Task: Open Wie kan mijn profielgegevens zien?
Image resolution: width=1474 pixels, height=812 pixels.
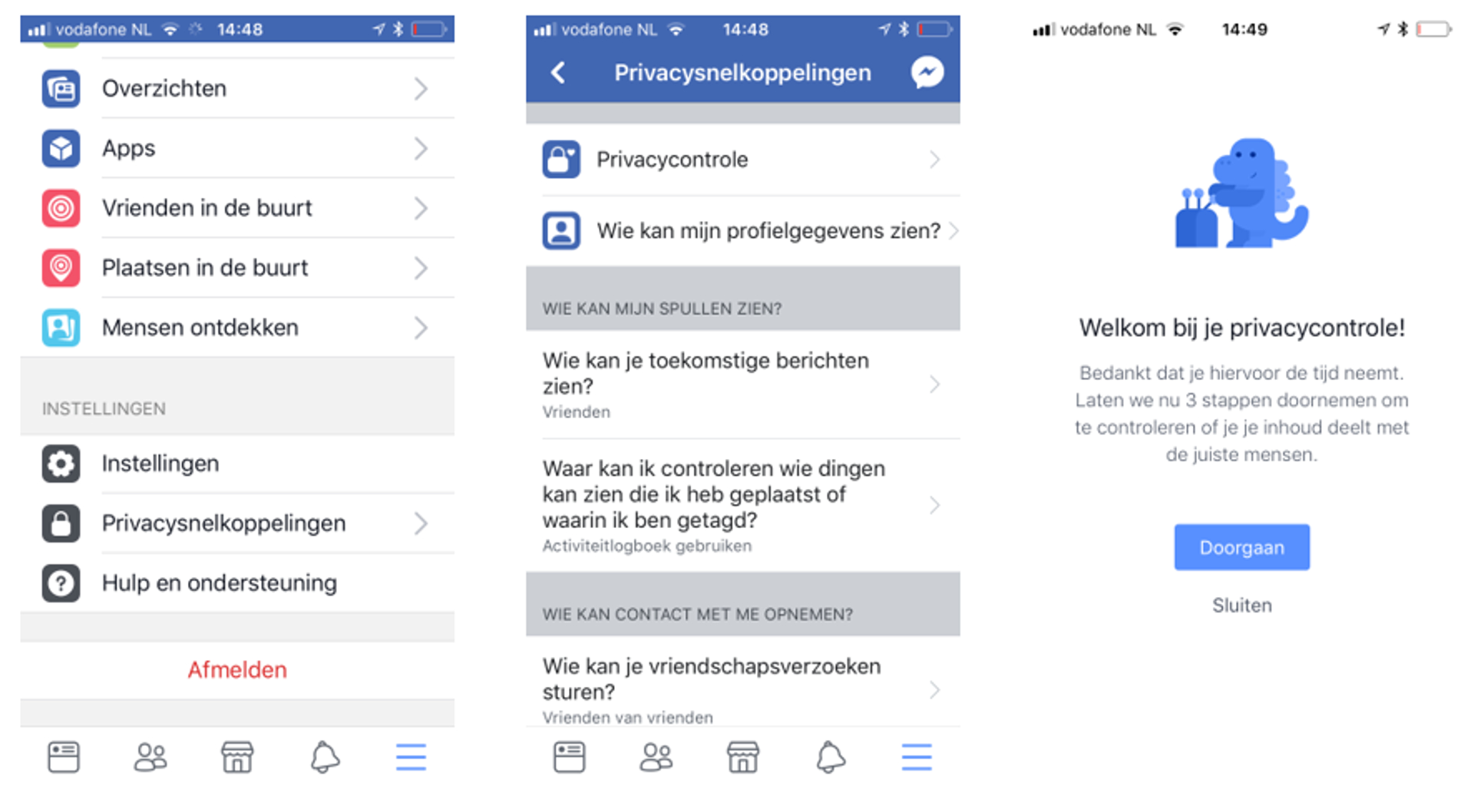Action: [x=742, y=231]
